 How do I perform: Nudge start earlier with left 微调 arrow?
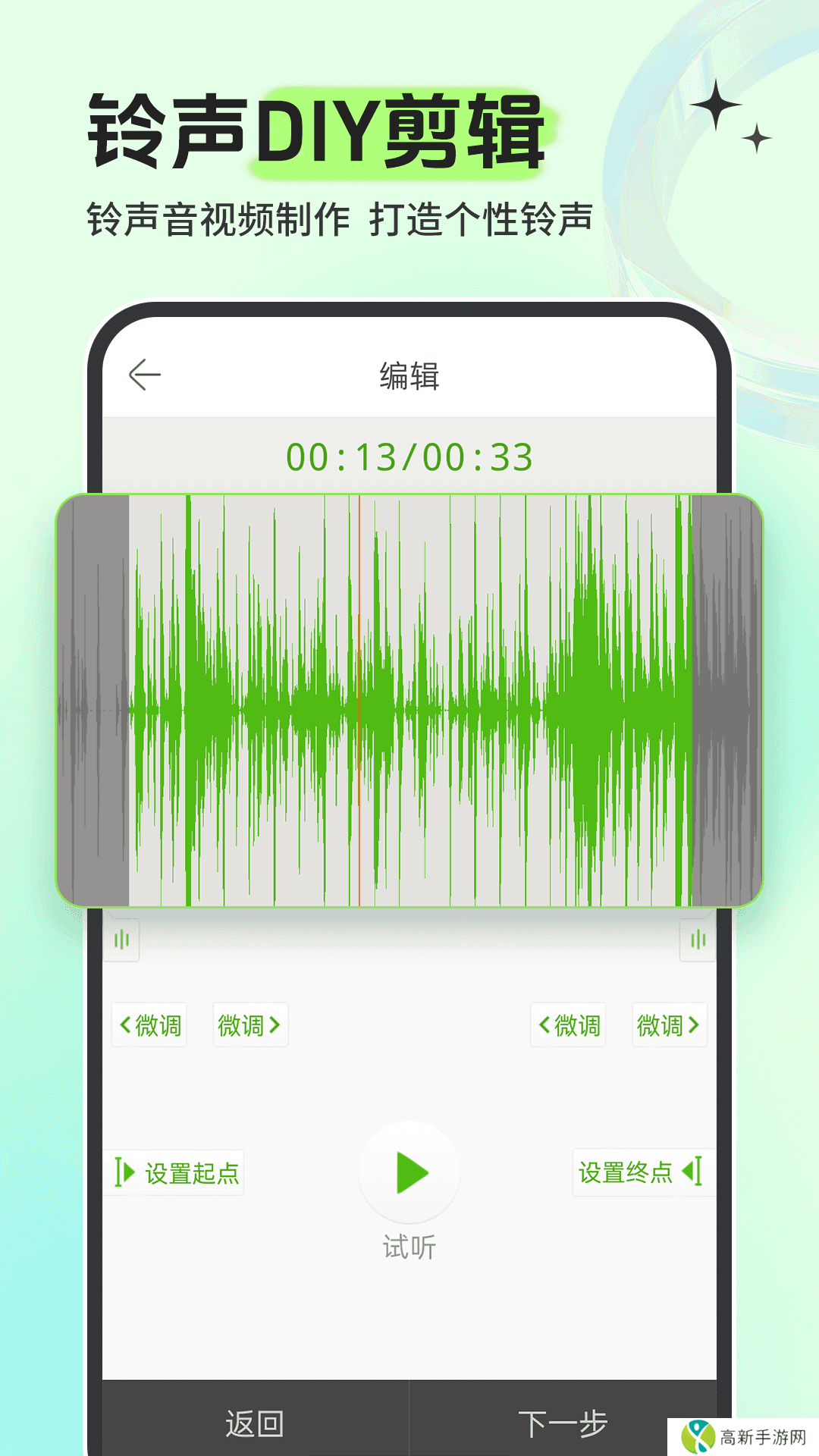pos(149,1025)
